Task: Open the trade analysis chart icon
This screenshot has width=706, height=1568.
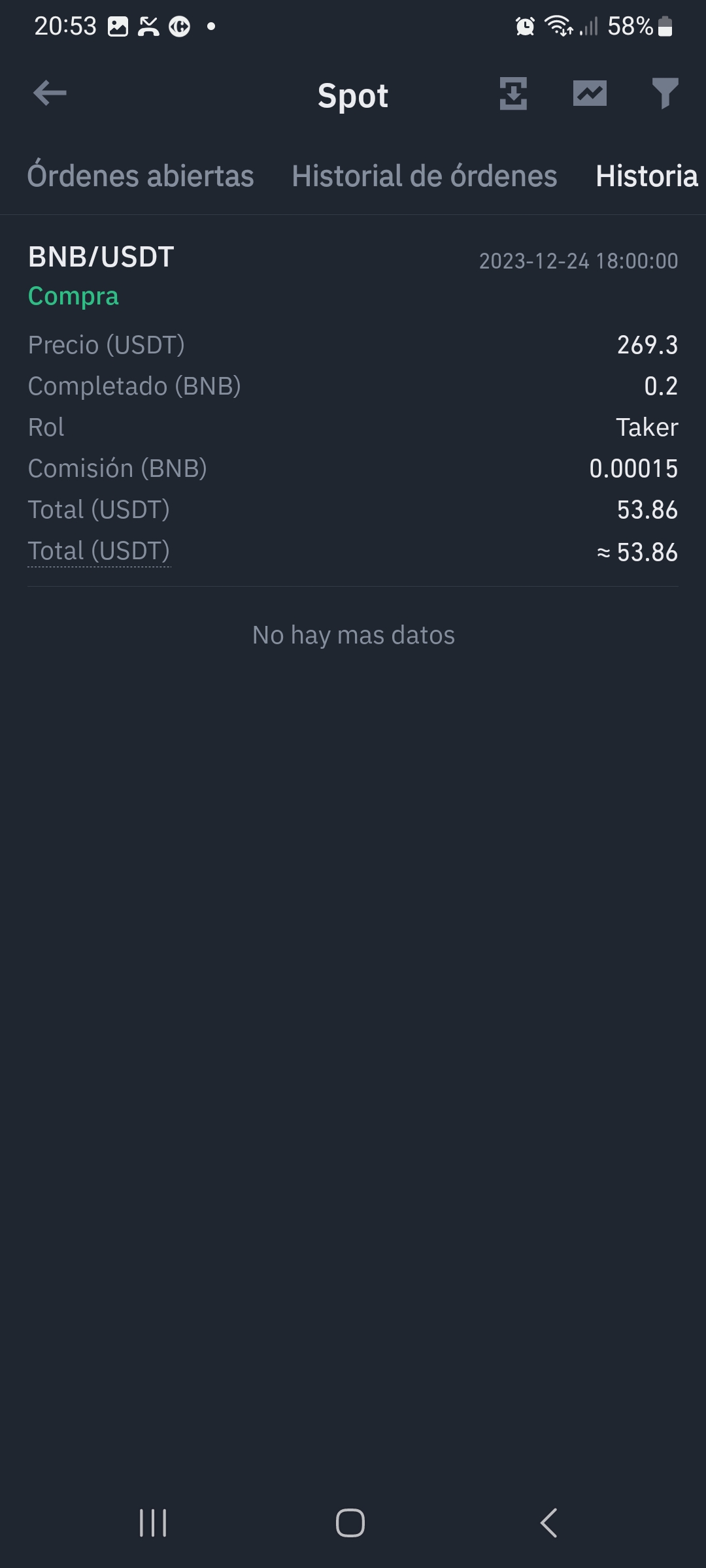Action: [590, 93]
